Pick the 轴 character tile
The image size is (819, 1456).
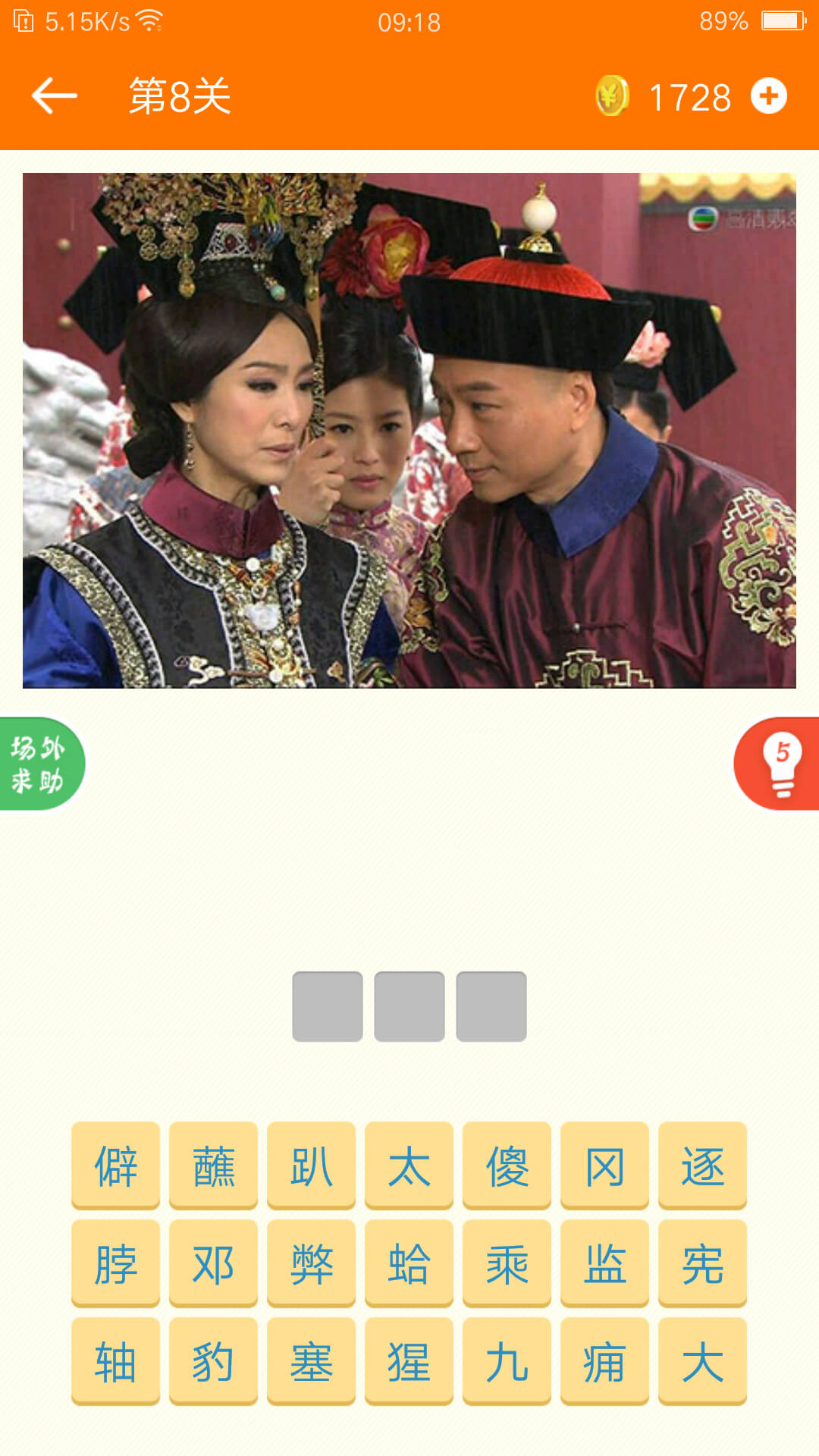115,1361
